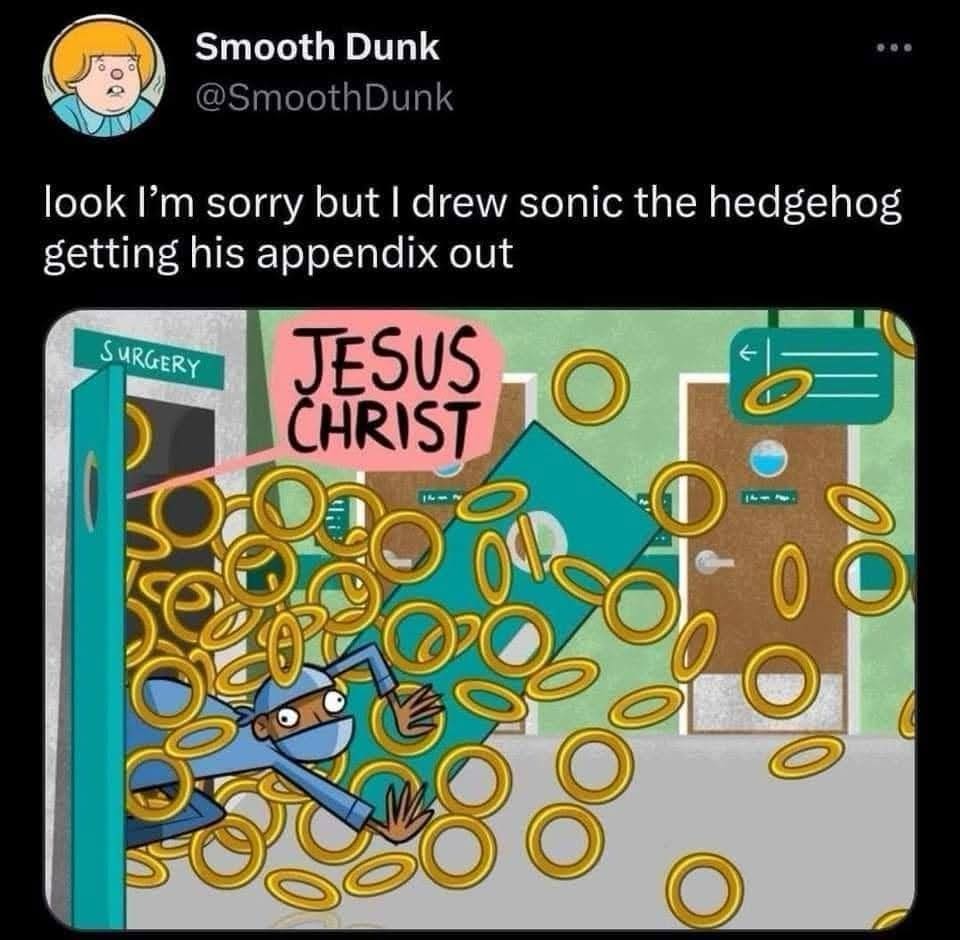
Task: Open the @SmoothDunk profile handle
Action: pos(324,97)
